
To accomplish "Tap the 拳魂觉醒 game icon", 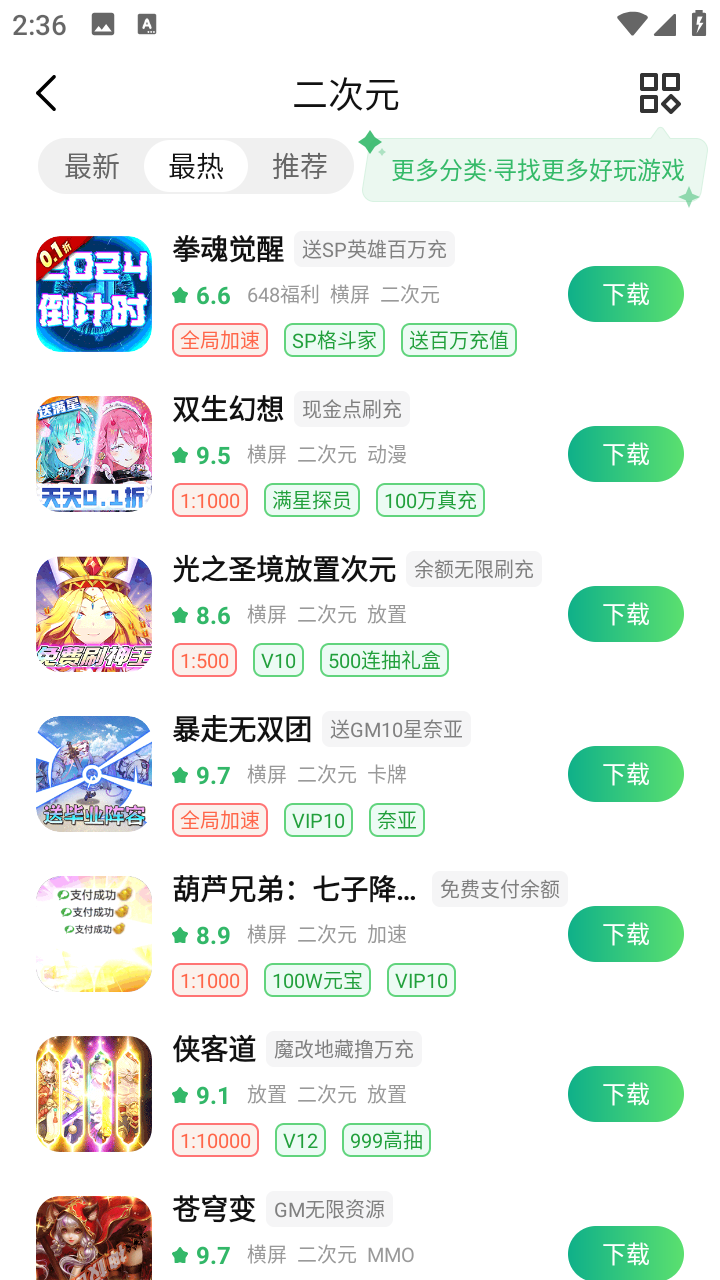I will [x=93, y=293].
